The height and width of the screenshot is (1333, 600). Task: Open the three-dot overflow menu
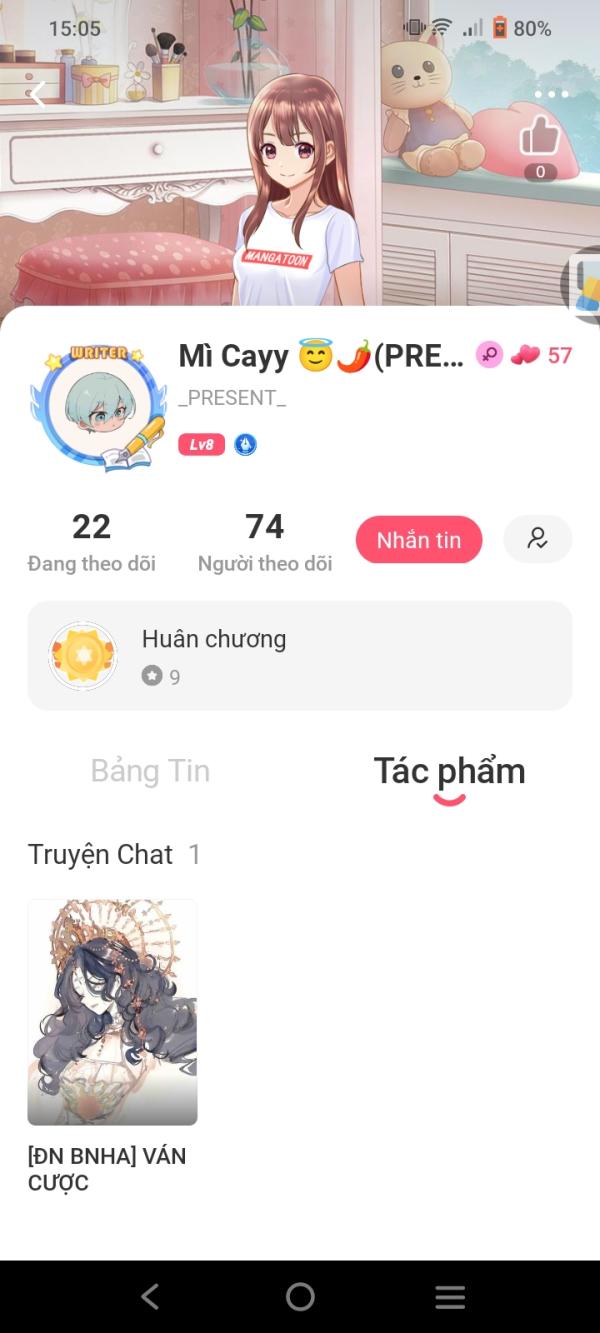551,94
